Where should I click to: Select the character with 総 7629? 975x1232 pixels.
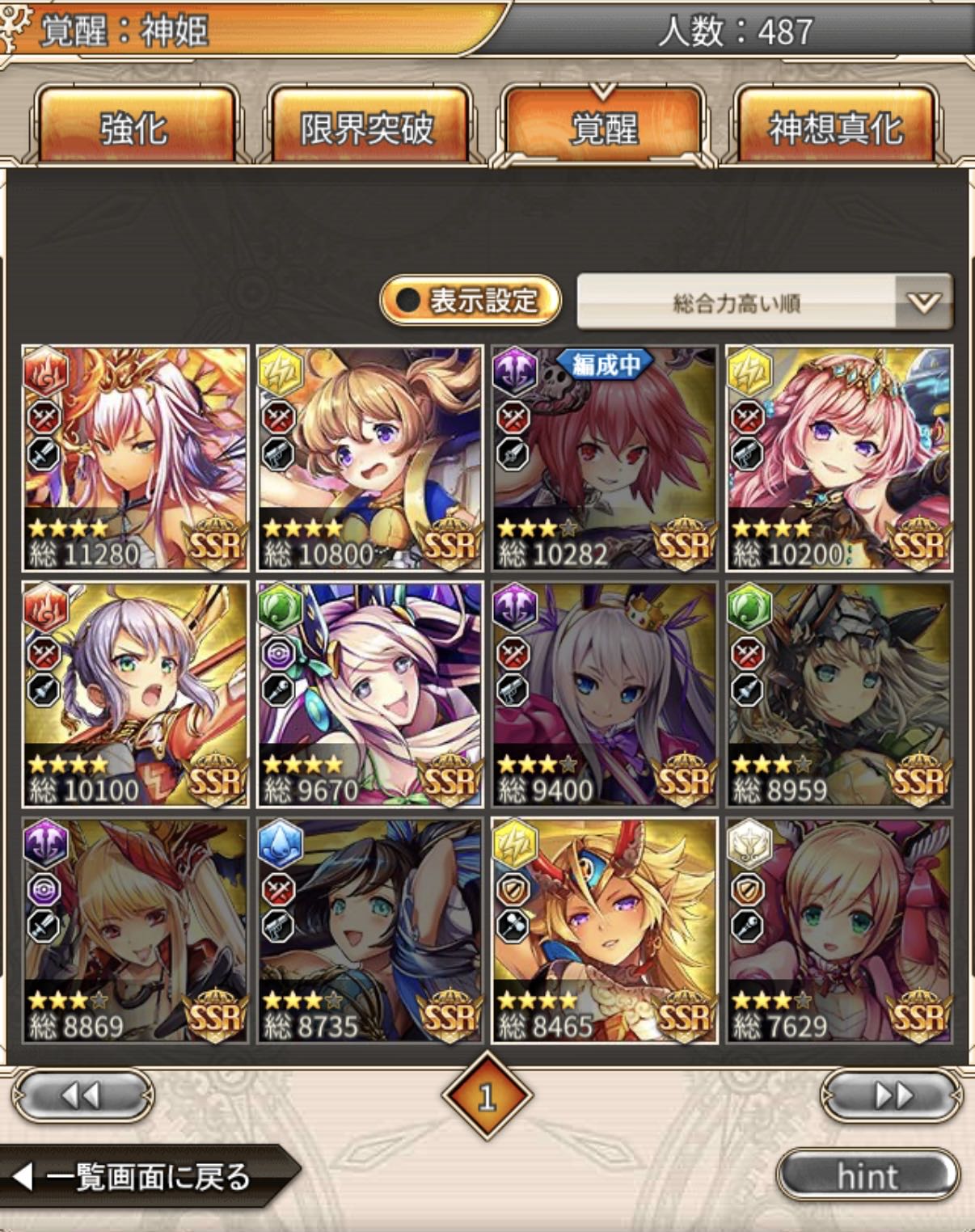coord(838,930)
